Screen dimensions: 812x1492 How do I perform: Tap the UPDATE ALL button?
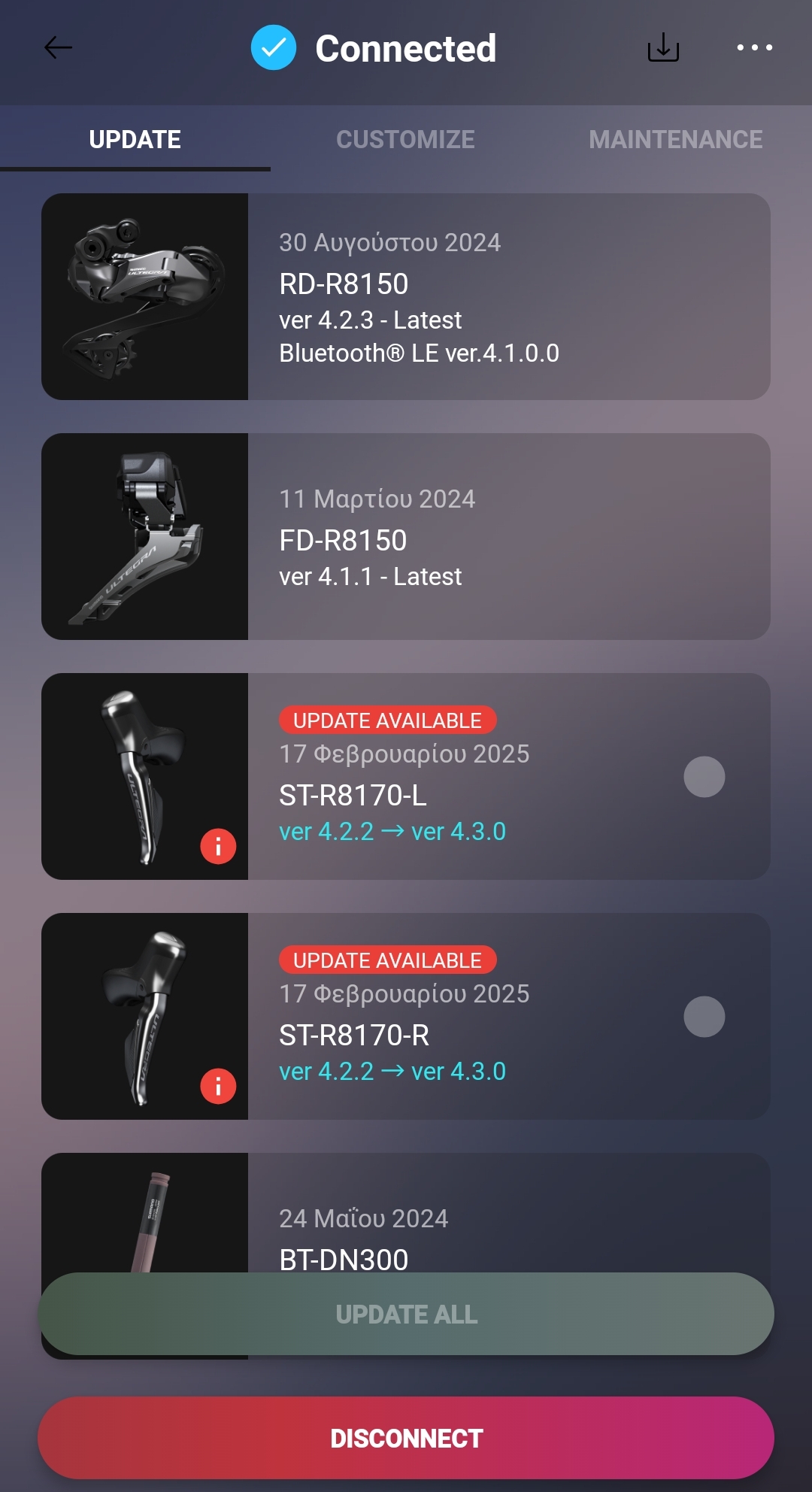[406, 1314]
